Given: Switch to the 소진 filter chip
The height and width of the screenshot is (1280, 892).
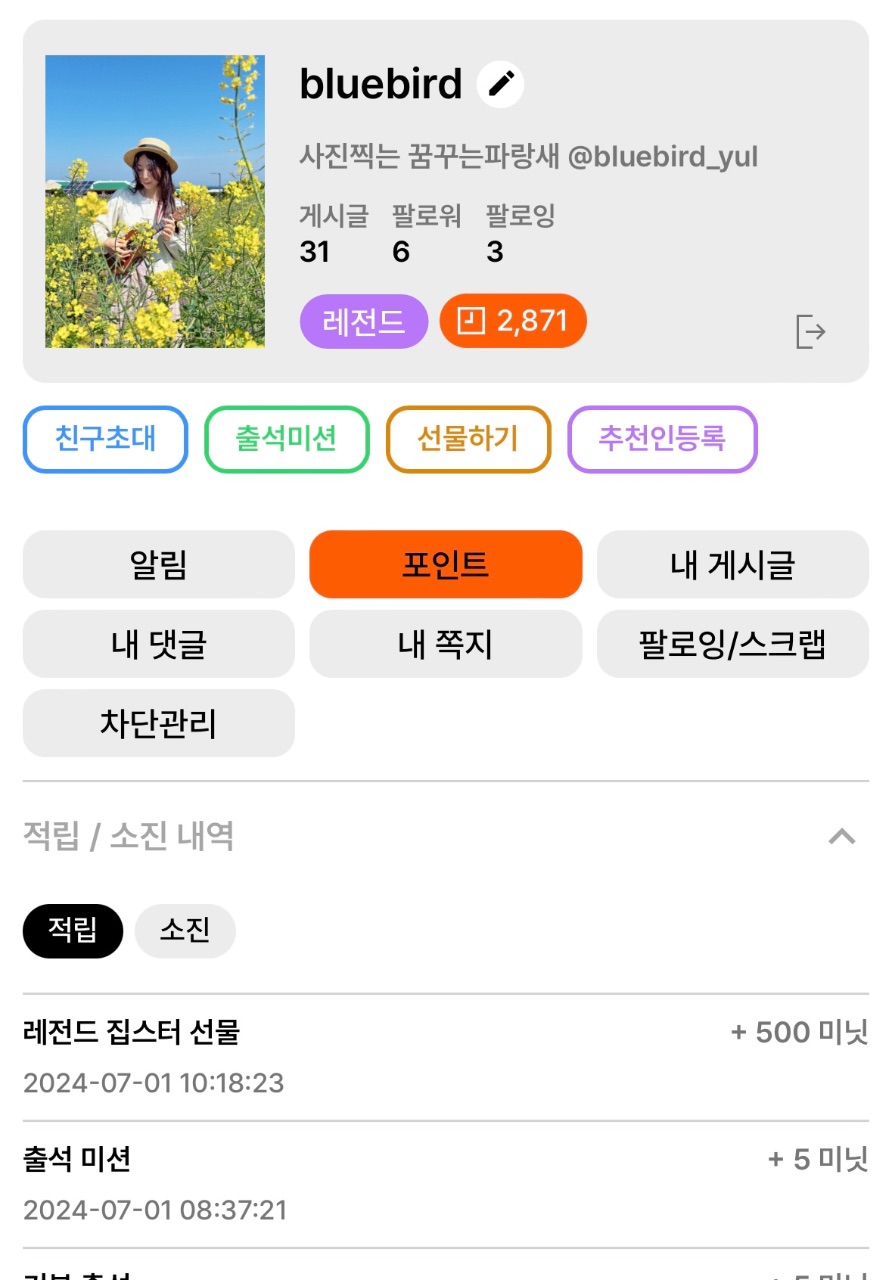Looking at the screenshot, I should click(185, 931).
